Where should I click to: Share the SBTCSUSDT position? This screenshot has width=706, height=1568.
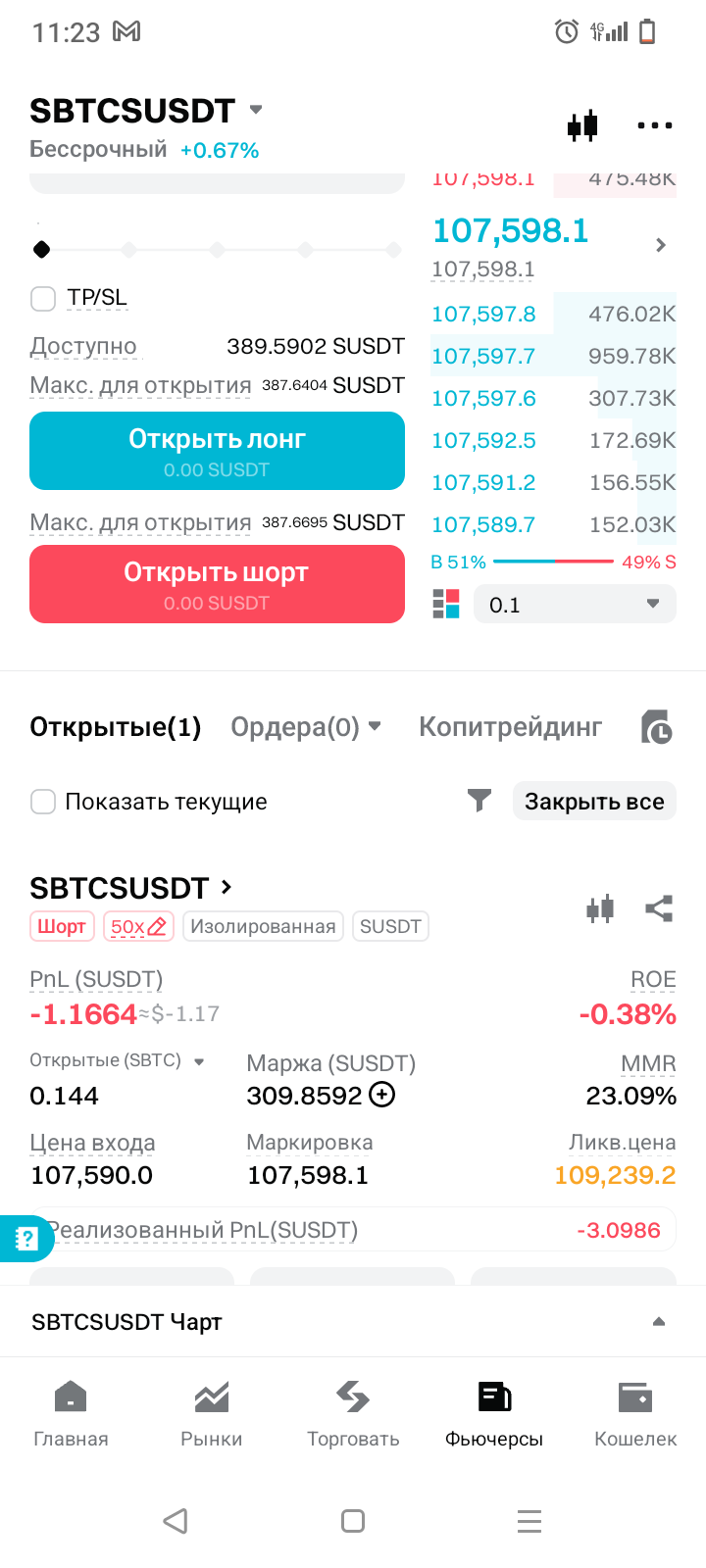click(659, 908)
